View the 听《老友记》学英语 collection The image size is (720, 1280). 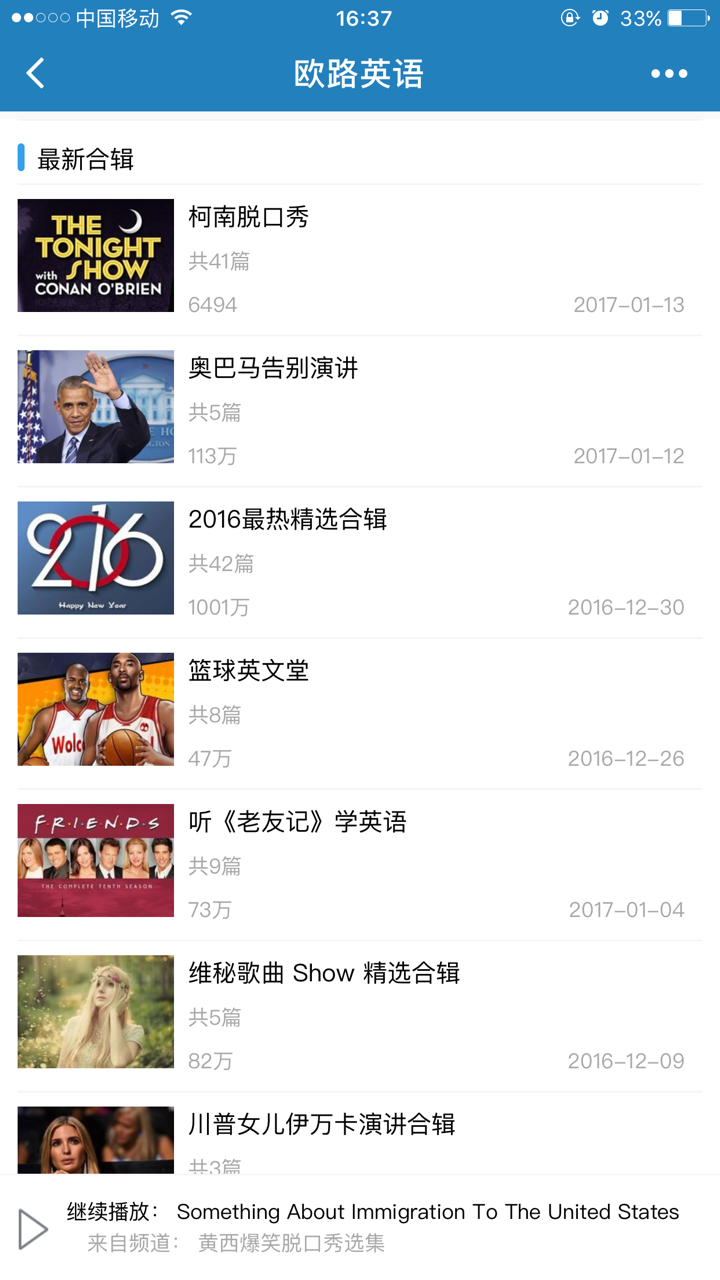[360, 864]
